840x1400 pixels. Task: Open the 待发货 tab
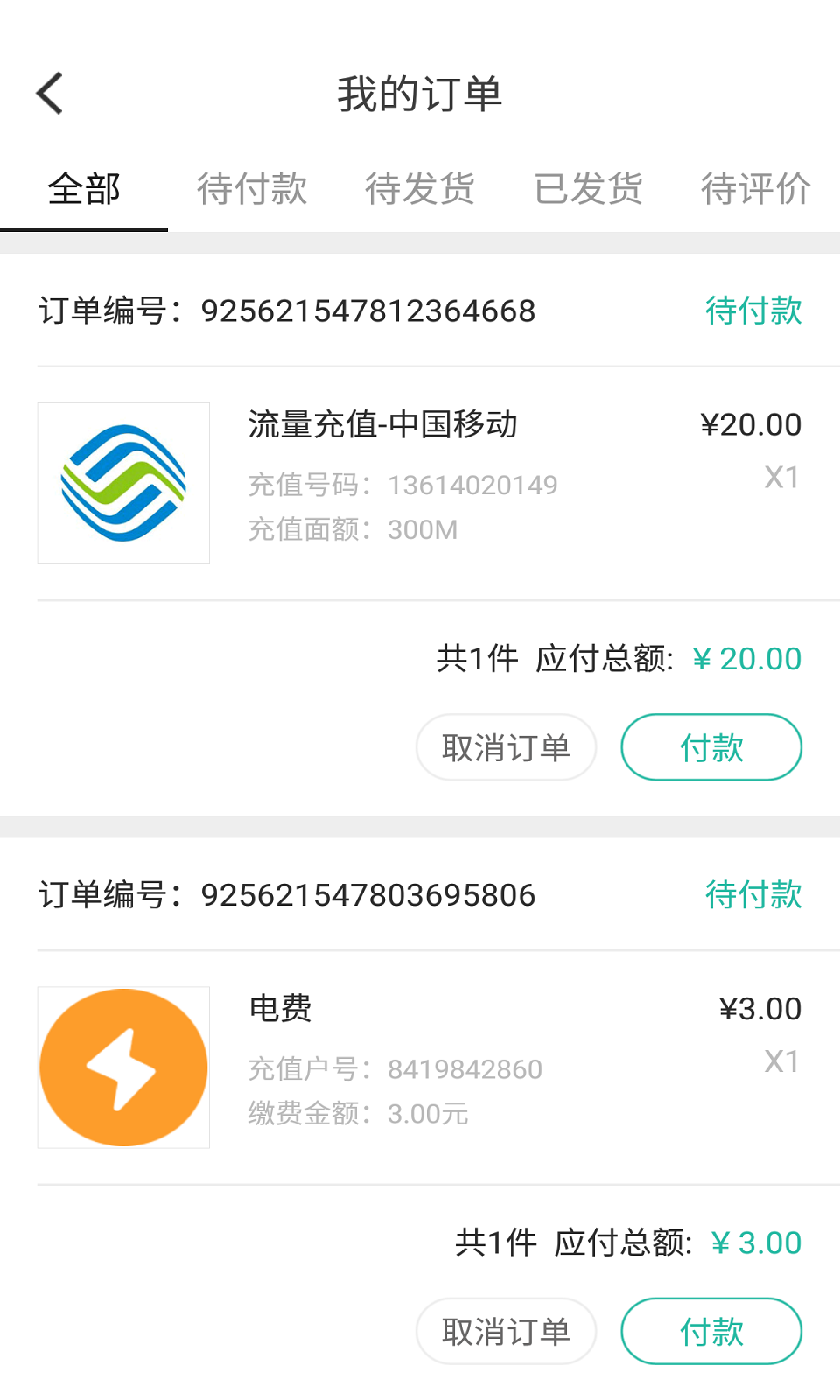(420, 189)
